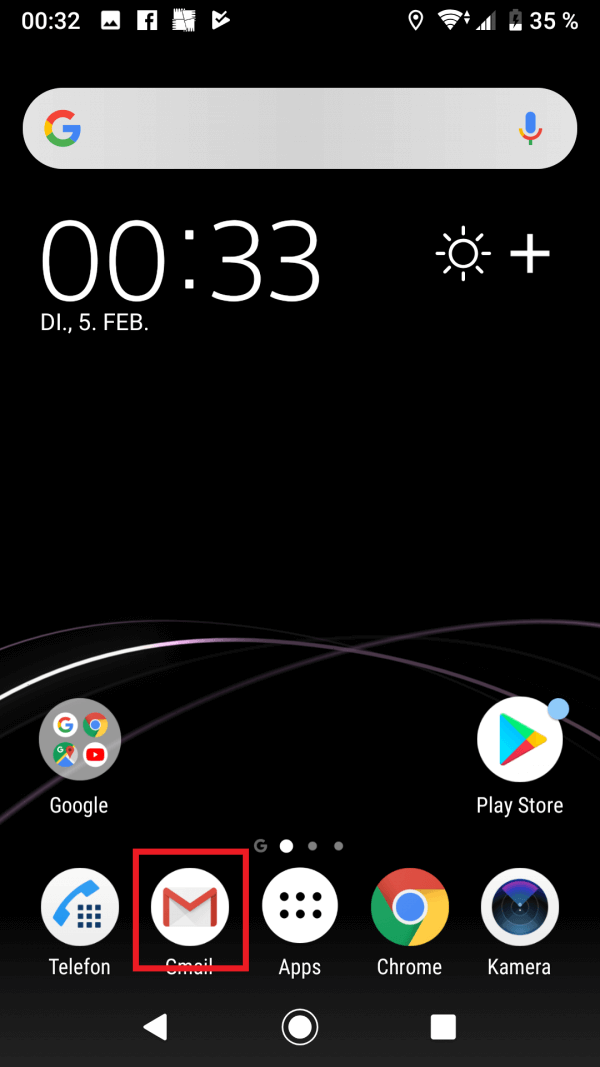The width and height of the screenshot is (600, 1067).
Task: Start voice search with the microphone
Action: [x=530, y=128]
